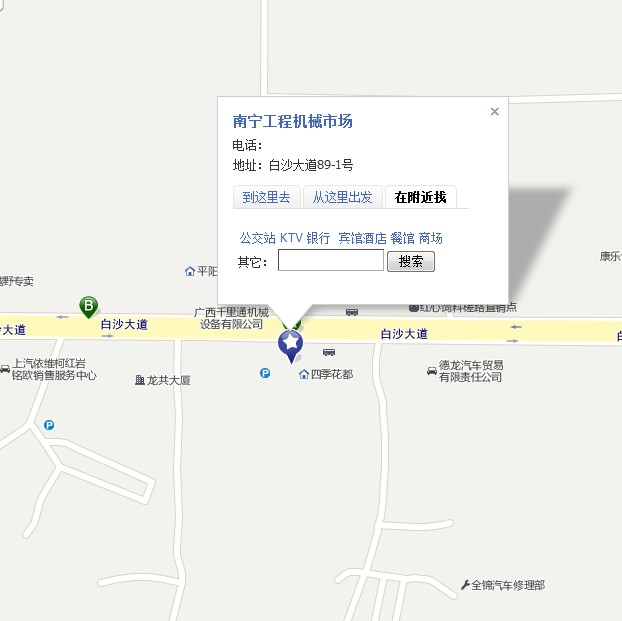
Task: Look up nearby 餐馆
Action: pos(402,238)
